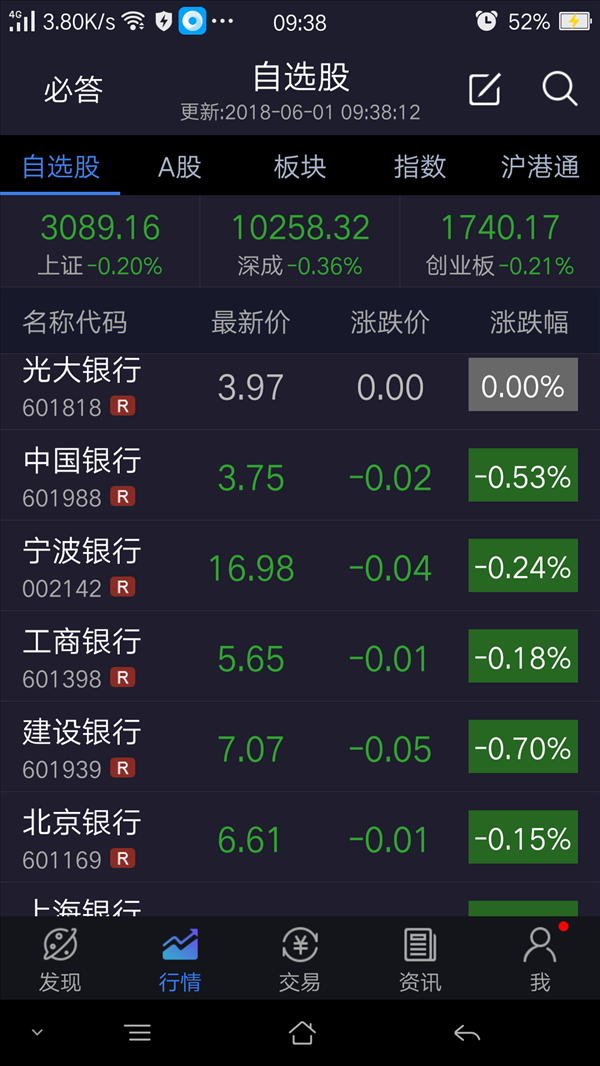The width and height of the screenshot is (600, 1066).
Task: Sort the list by 涨跌幅 column
Action: [x=529, y=322]
